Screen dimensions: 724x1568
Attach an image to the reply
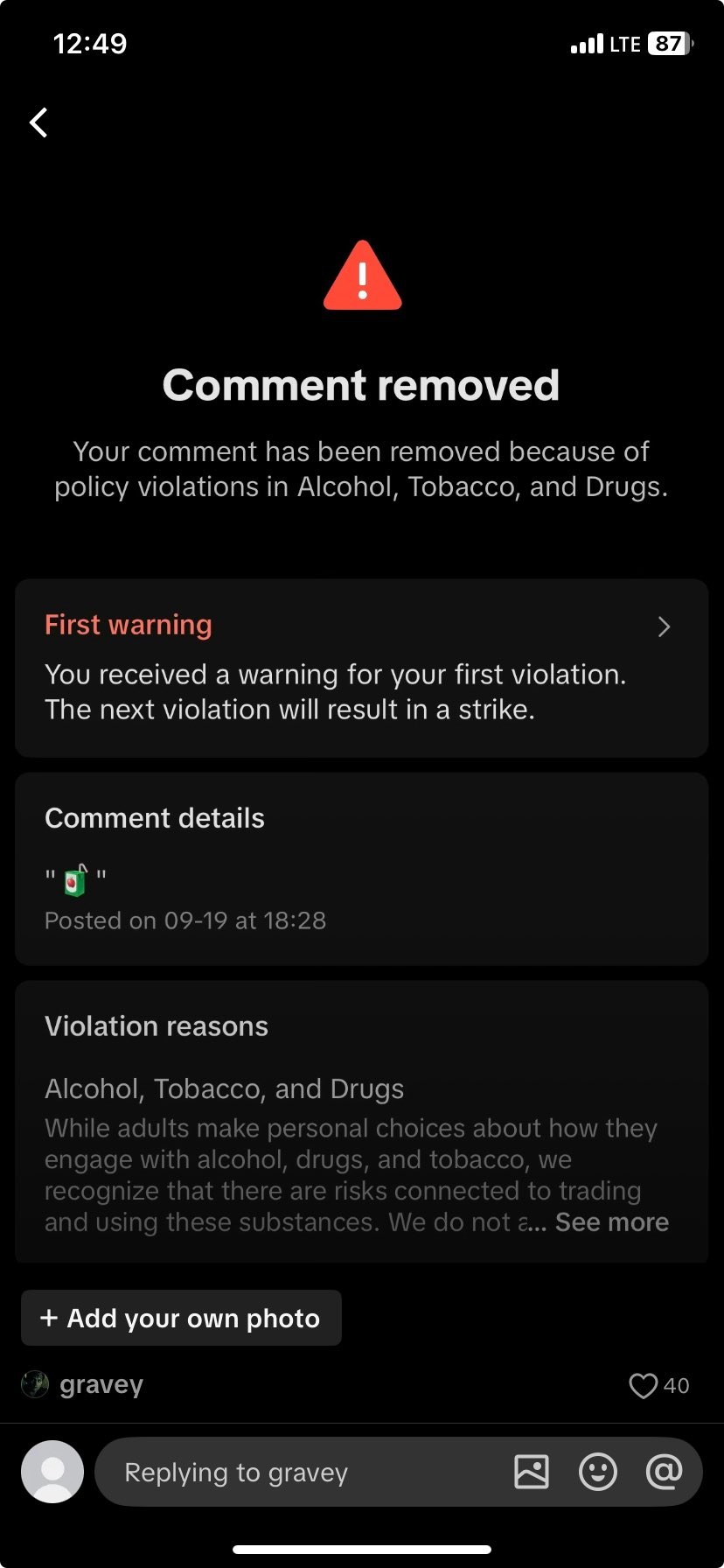pyautogui.click(x=532, y=1472)
